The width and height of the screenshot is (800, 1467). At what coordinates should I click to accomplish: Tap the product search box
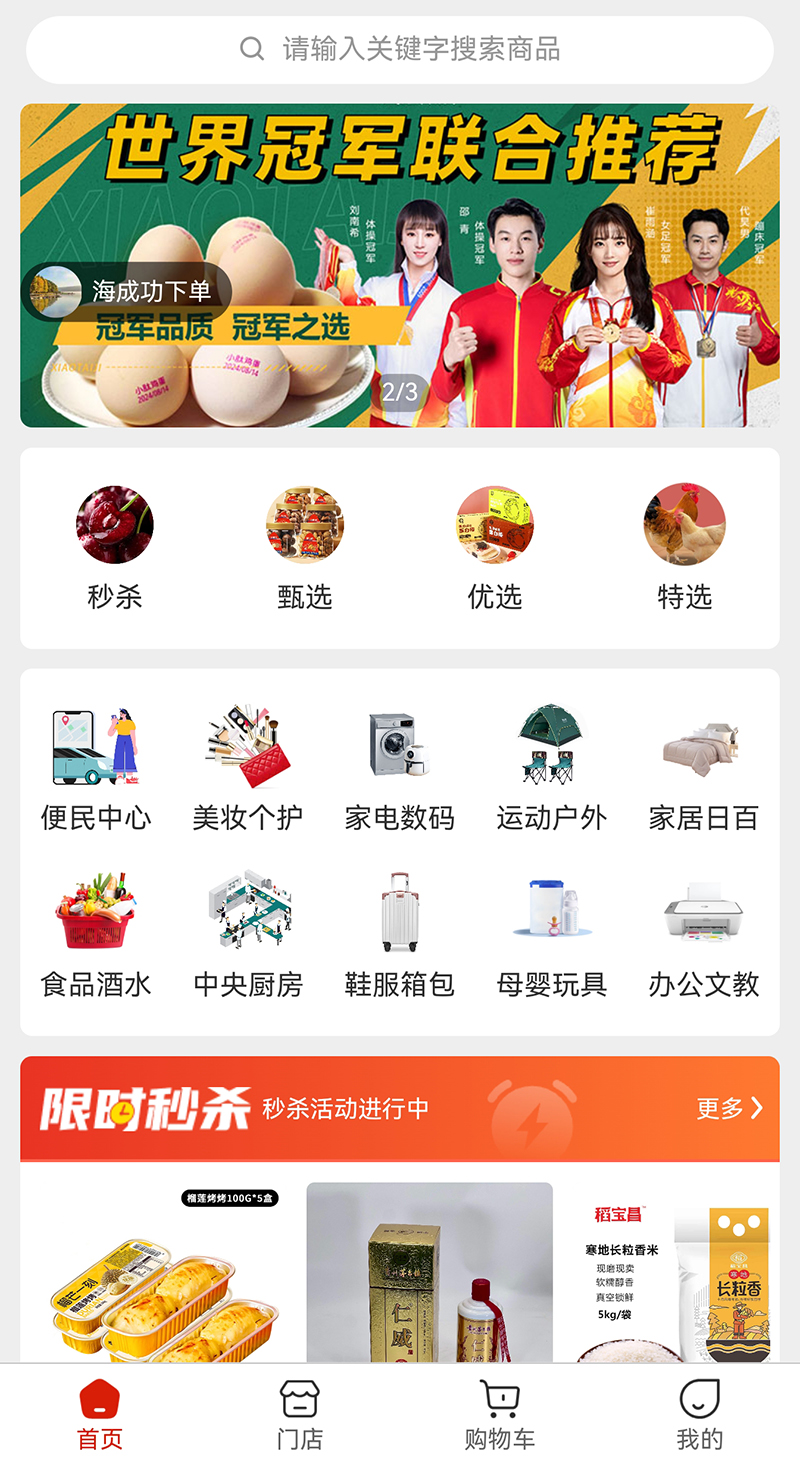pos(400,49)
